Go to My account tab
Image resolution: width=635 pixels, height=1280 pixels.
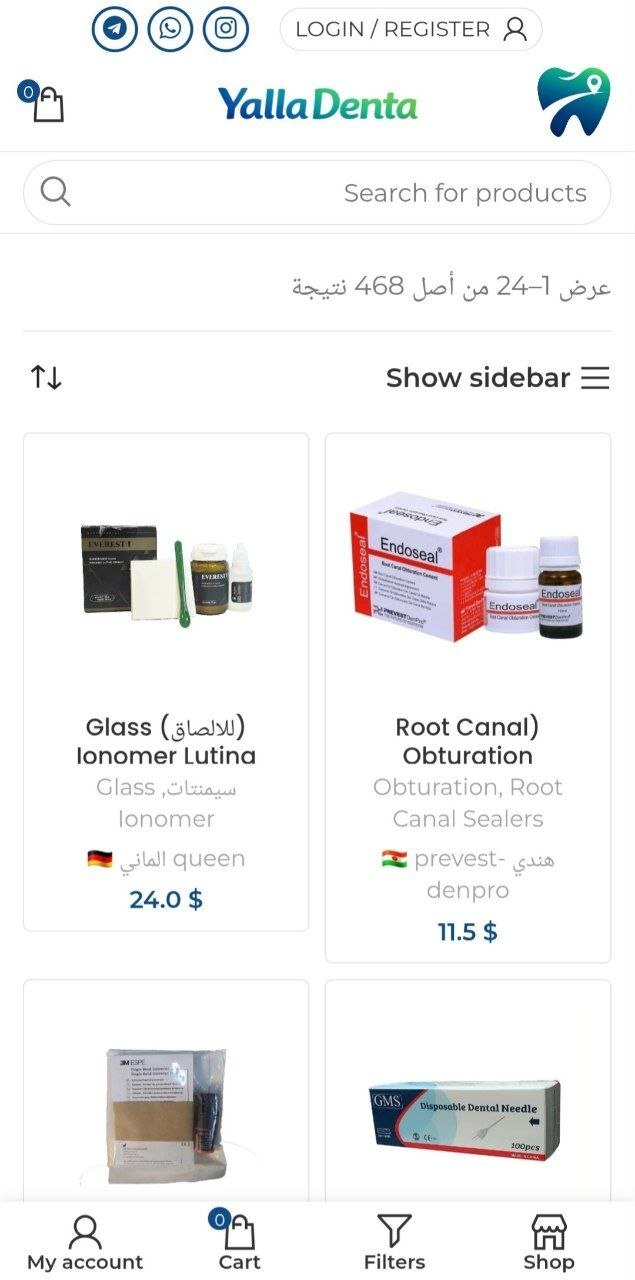(85, 1243)
